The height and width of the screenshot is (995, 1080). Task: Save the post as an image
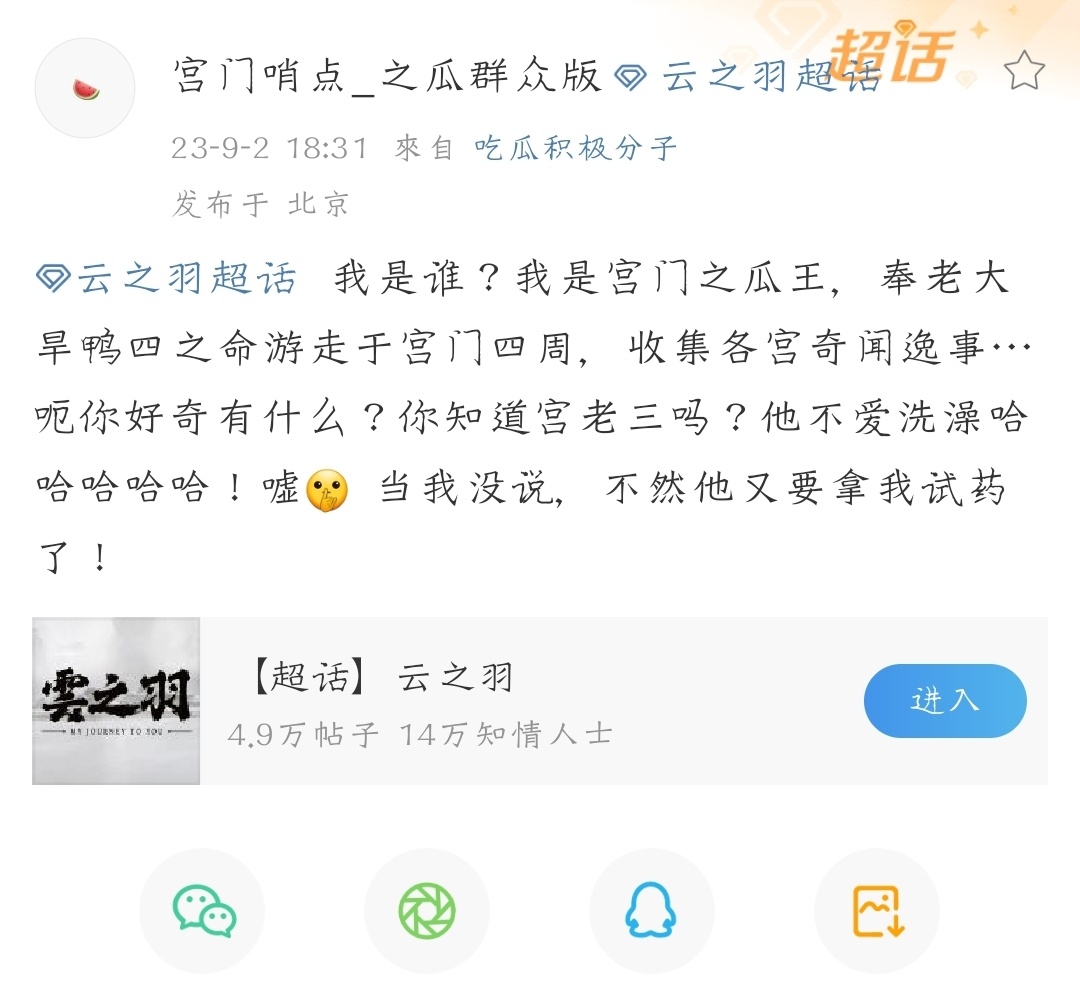pyautogui.click(x=877, y=910)
